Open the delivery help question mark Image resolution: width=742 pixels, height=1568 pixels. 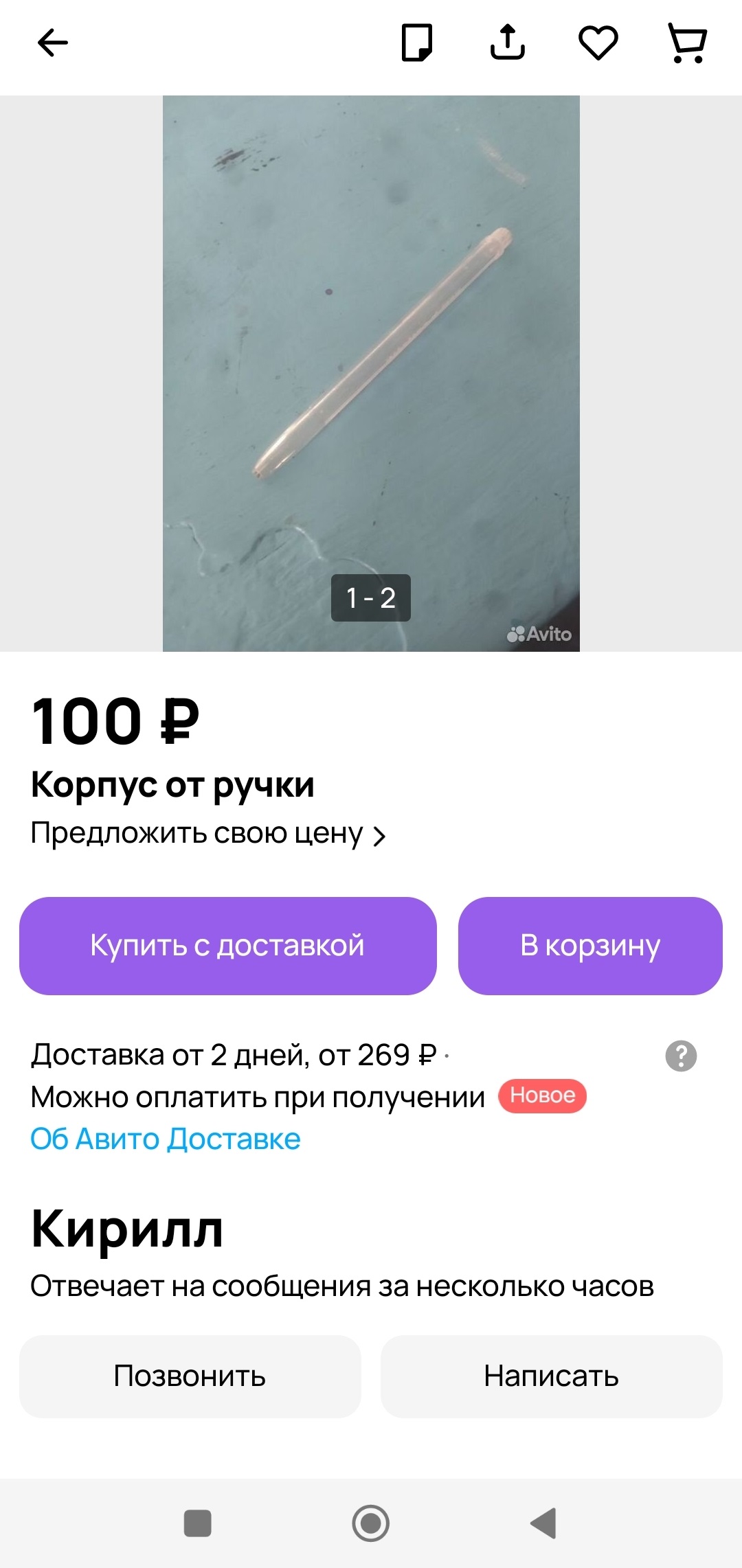click(x=682, y=1056)
